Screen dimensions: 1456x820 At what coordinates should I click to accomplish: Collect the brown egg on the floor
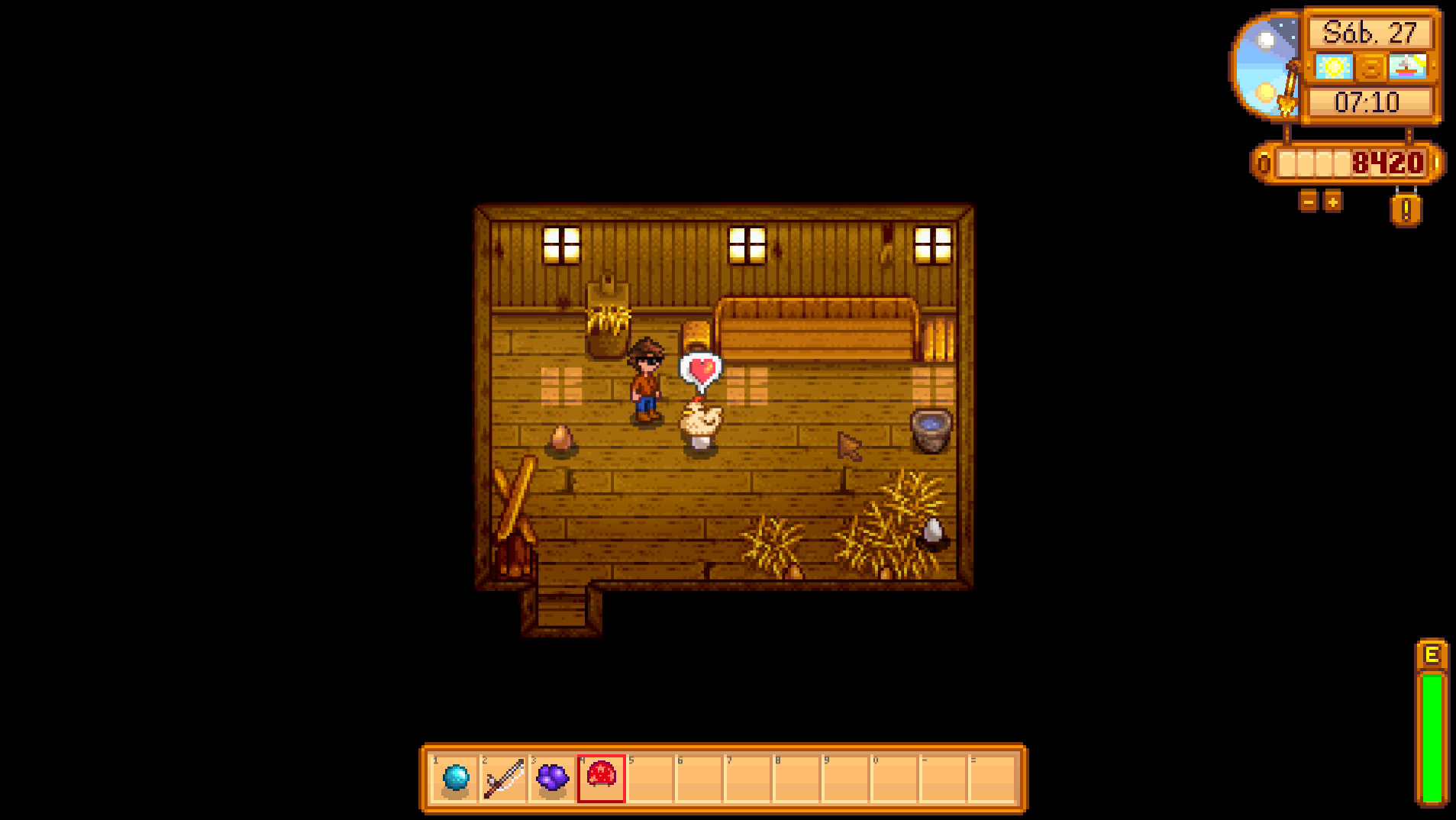click(x=561, y=438)
